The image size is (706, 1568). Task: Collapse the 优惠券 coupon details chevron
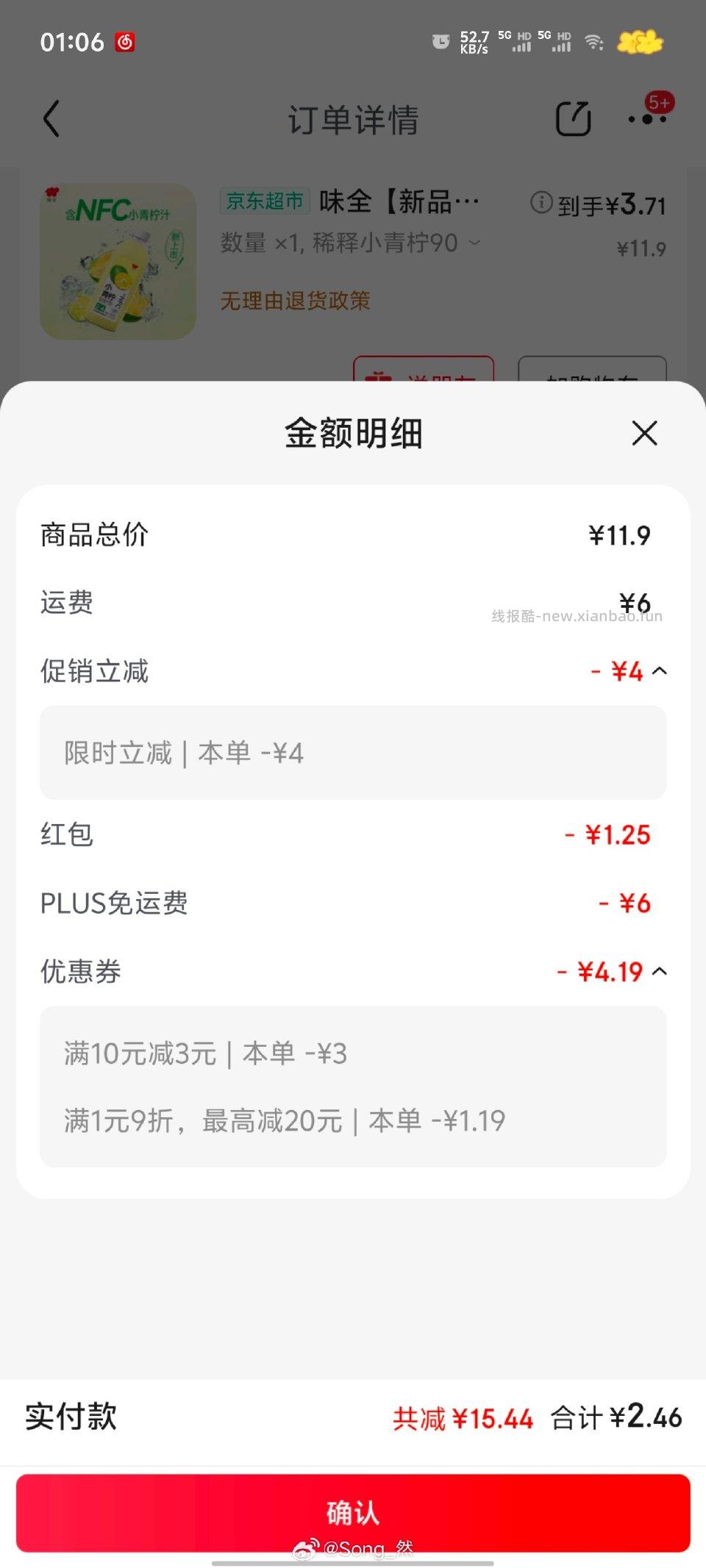click(x=660, y=971)
